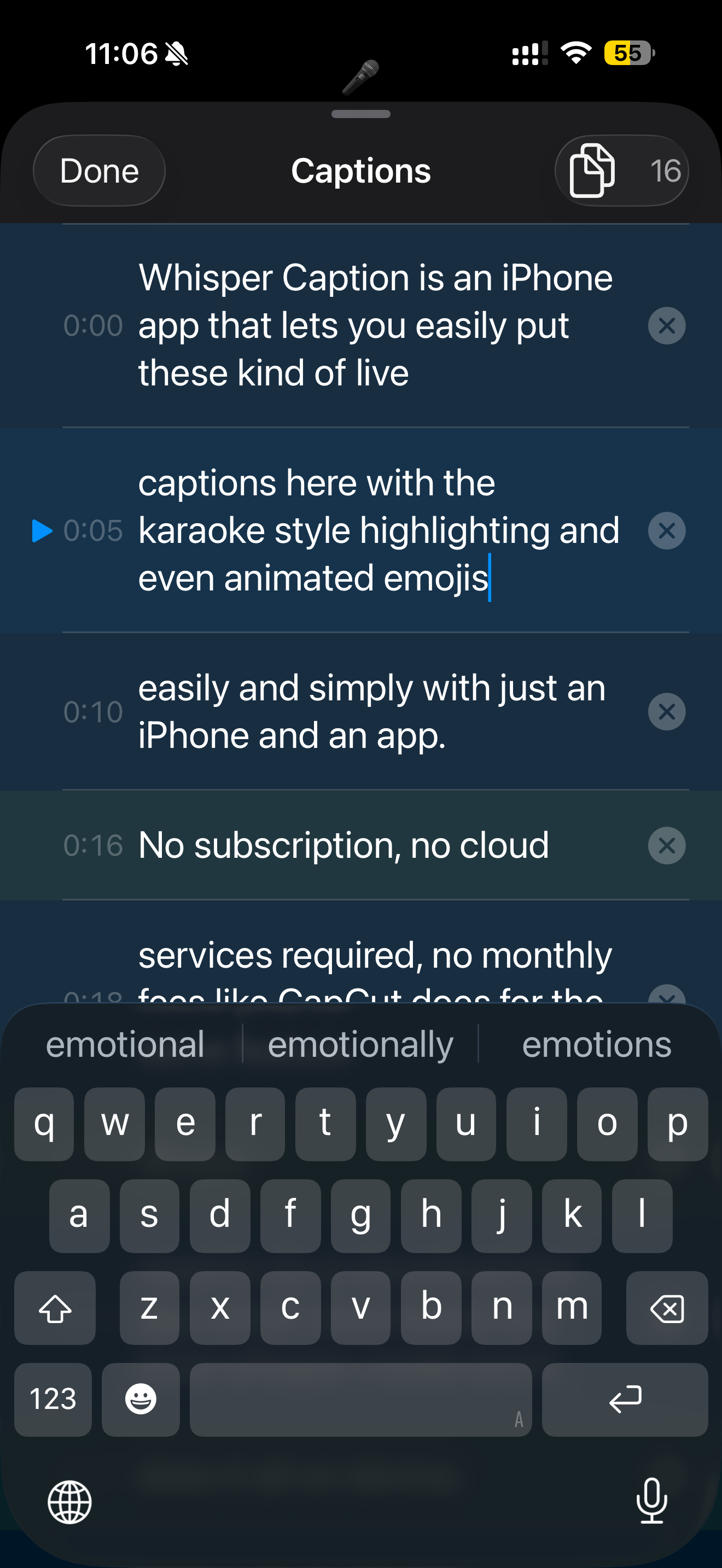Switch to the numbers keyboard with 123
The height and width of the screenshot is (1568, 722).
[x=53, y=1400]
